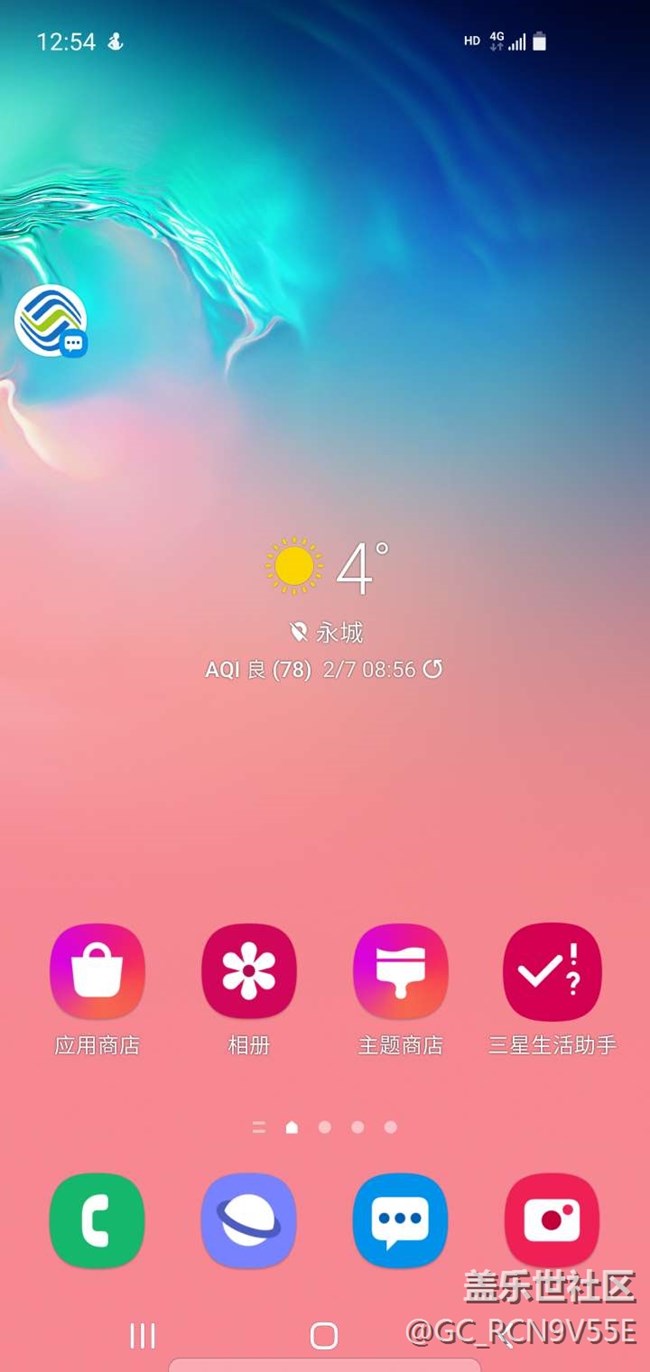Open the green Phone dialer app

(97, 1221)
